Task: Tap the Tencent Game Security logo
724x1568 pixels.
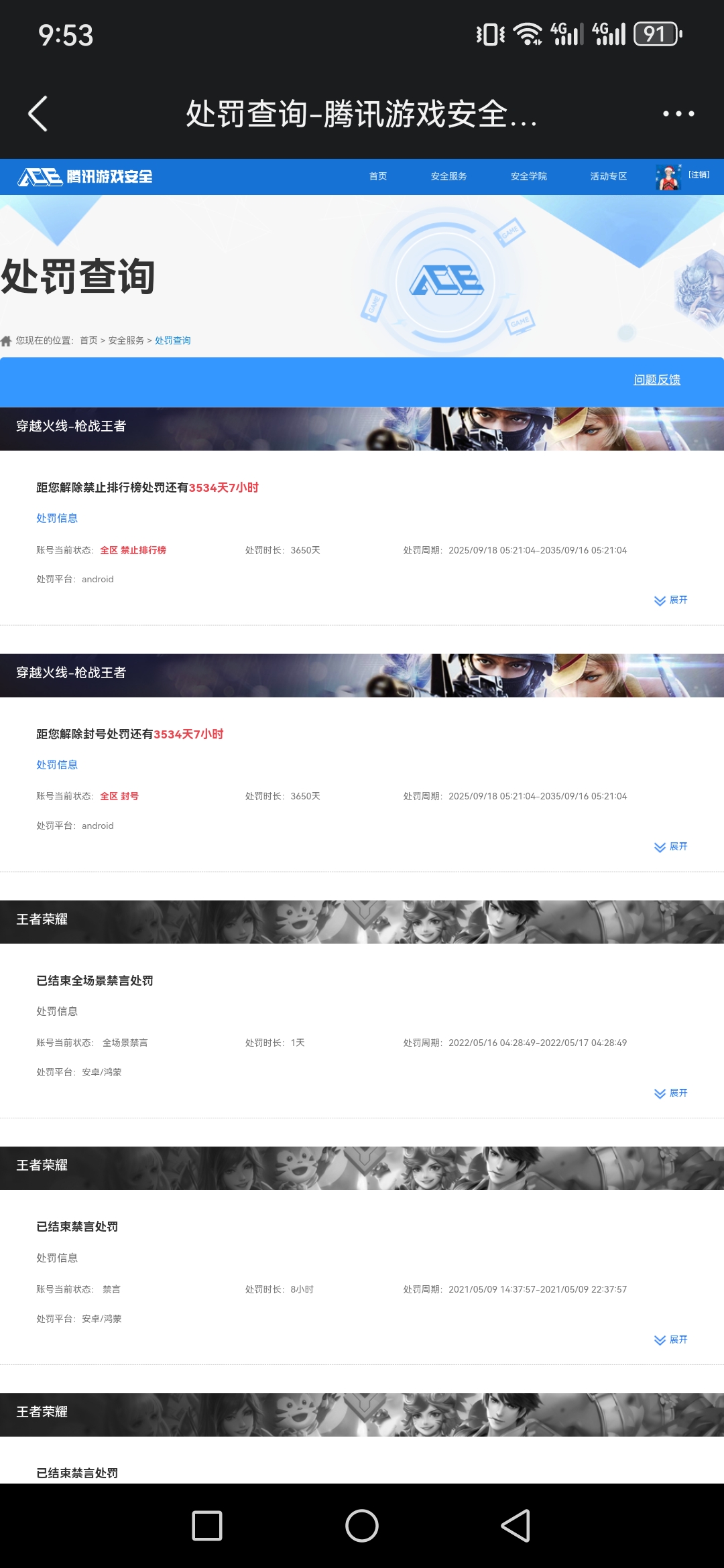Action: (x=85, y=177)
